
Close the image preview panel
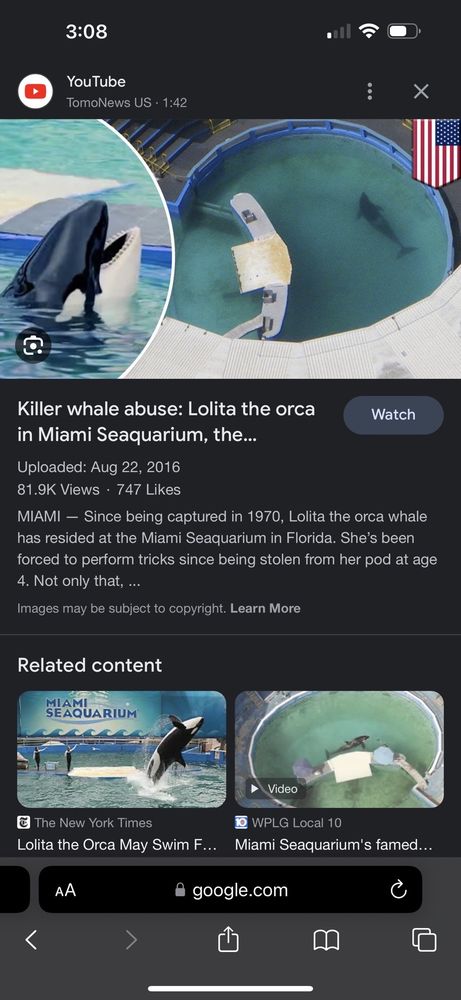[421, 92]
